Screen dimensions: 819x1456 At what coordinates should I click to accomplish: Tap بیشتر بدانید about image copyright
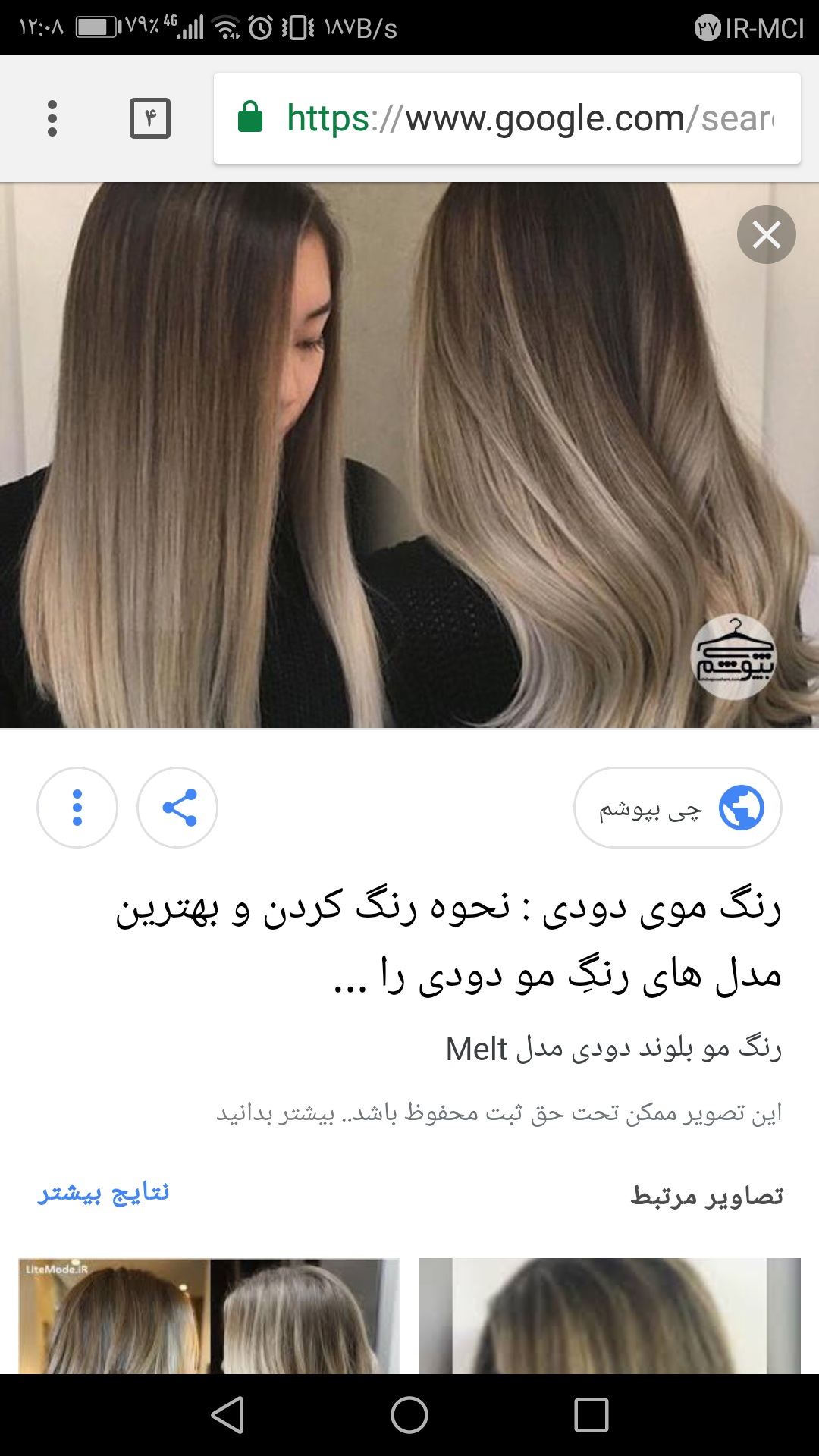277,1114
